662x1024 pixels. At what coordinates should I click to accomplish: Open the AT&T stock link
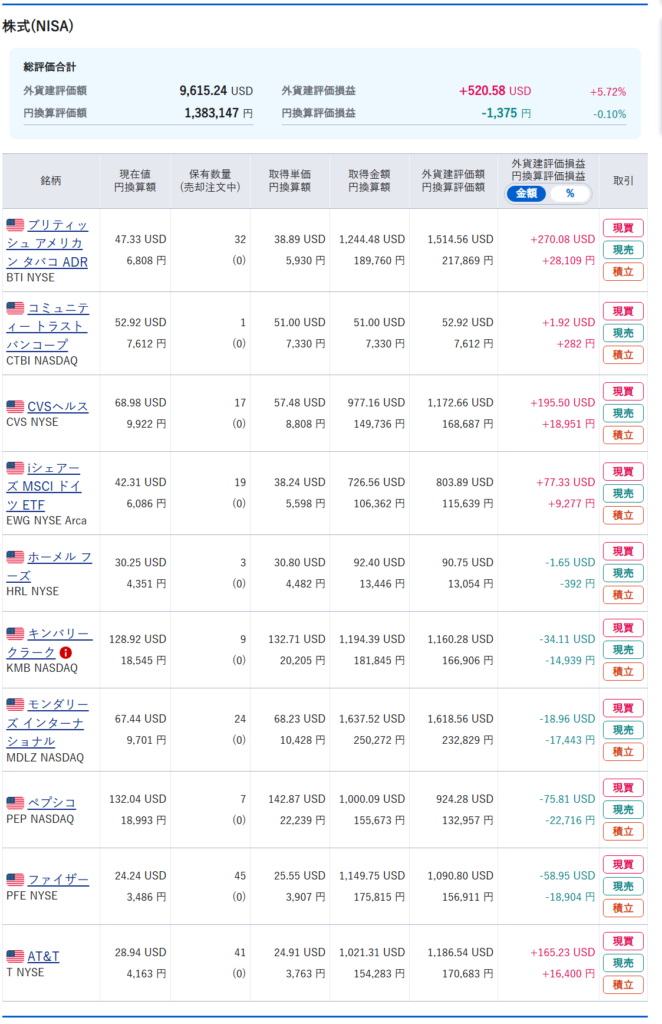click(43, 956)
